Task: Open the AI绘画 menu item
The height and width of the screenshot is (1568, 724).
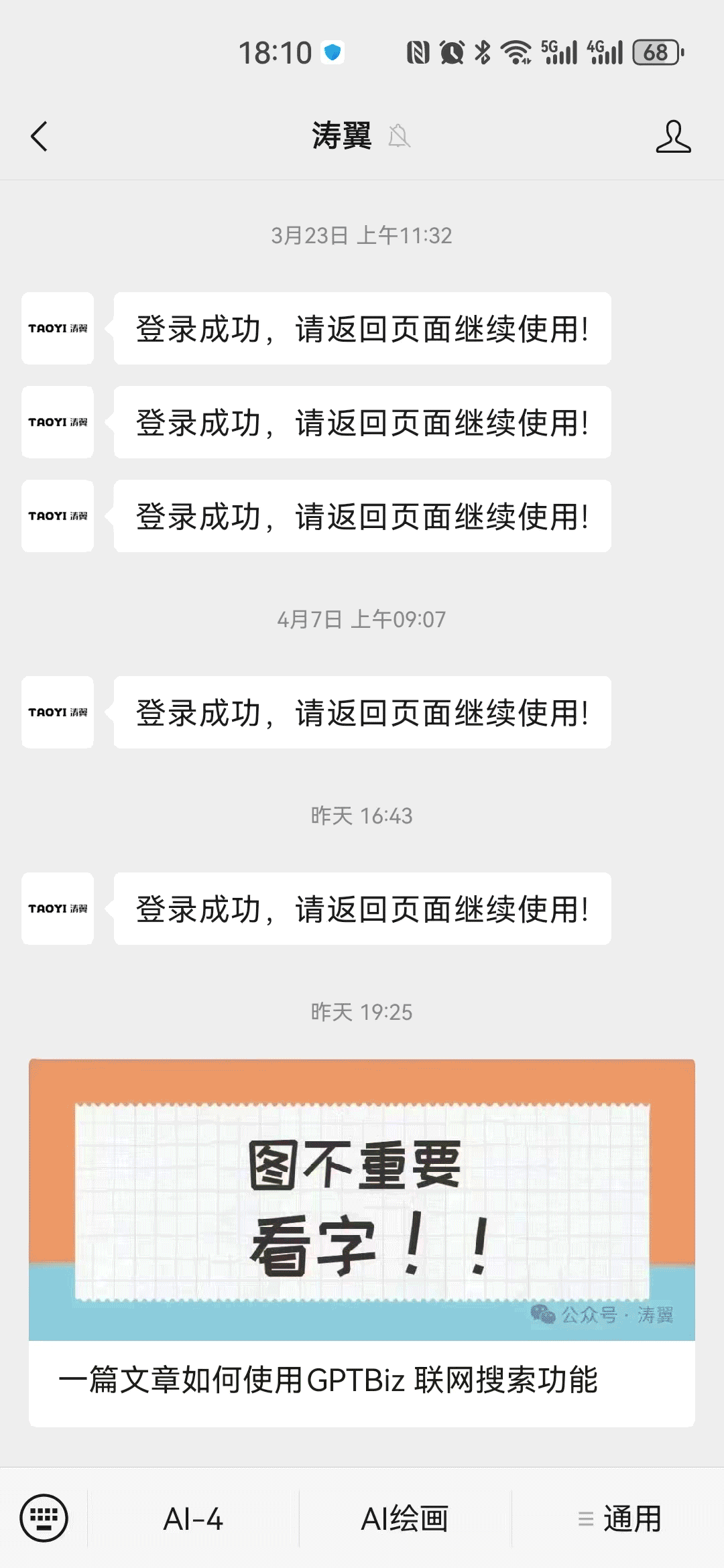Action: (405, 1518)
